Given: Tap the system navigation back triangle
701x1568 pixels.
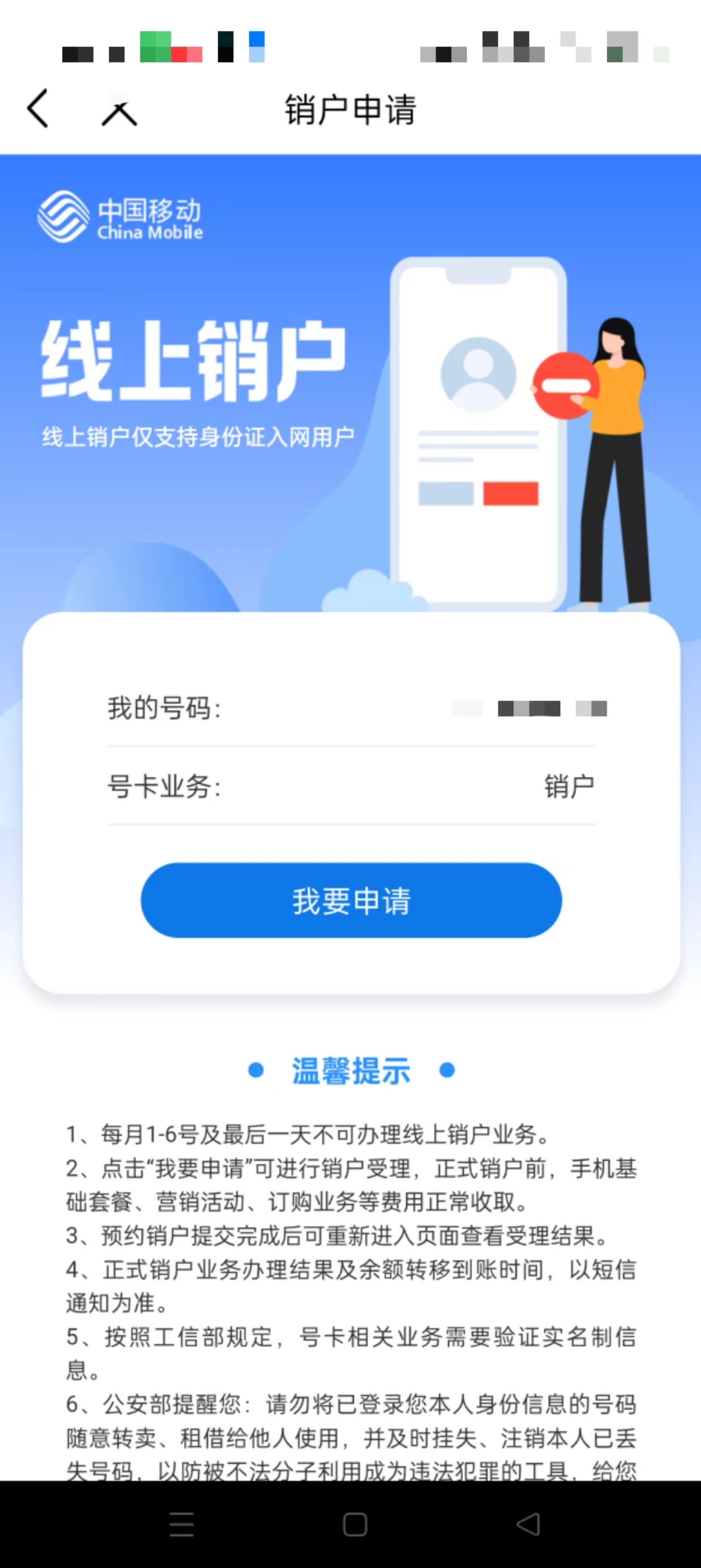Looking at the screenshot, I should (527, 1524).
